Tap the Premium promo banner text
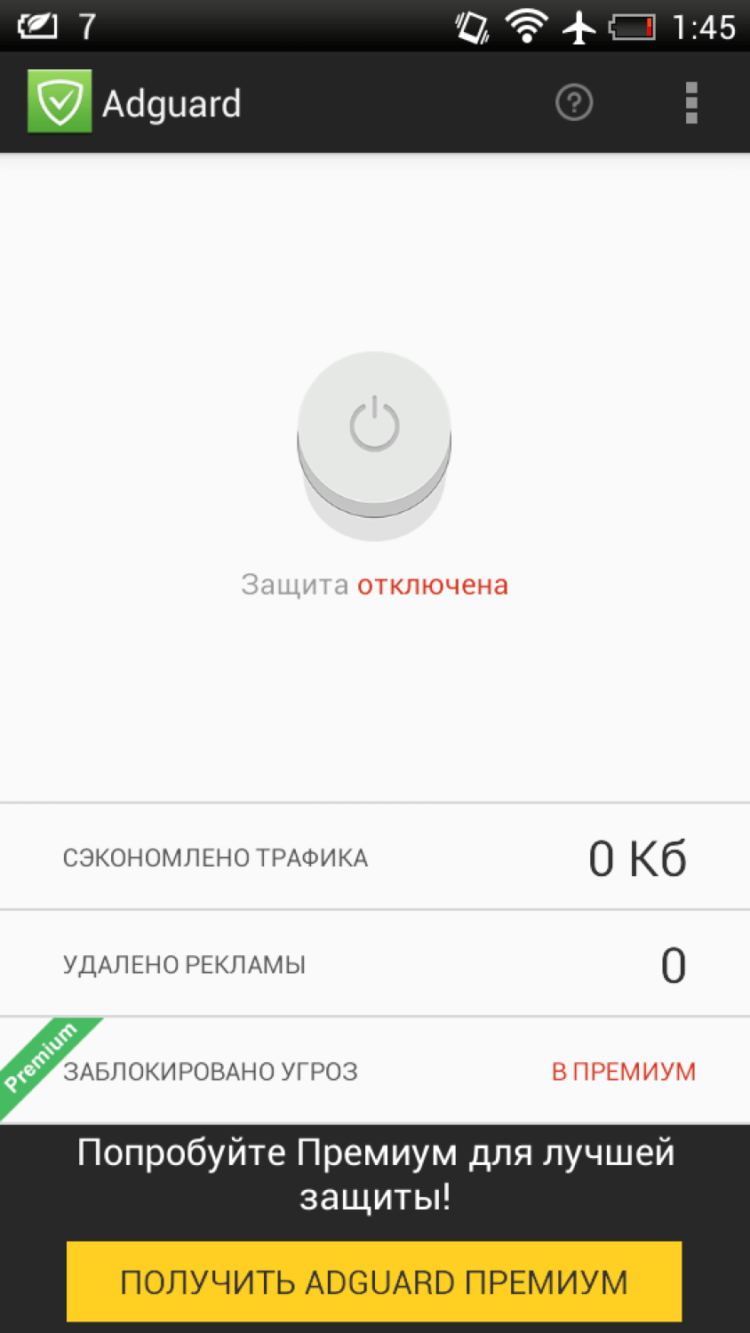 (x=376, y=1172)
